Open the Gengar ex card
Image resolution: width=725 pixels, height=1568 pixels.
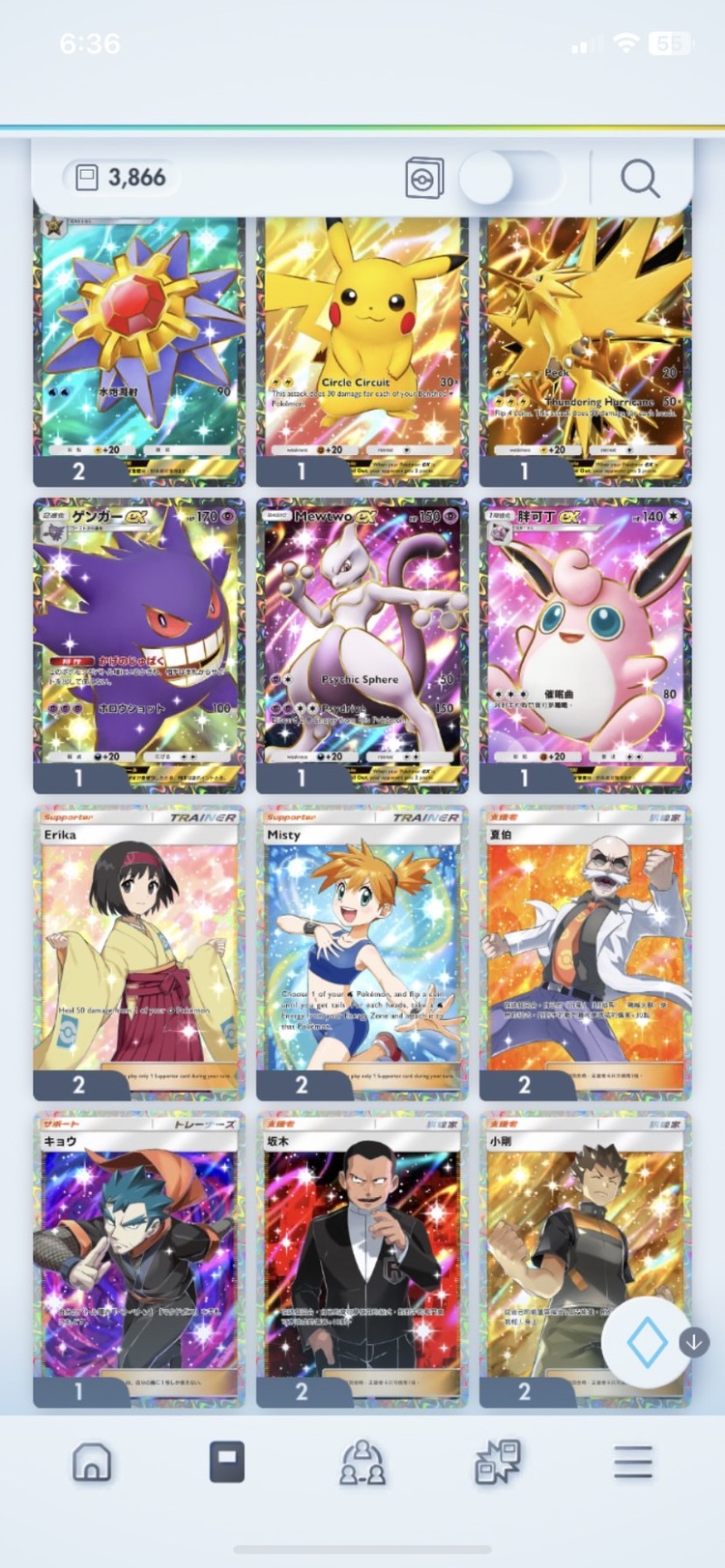click(139, 638)
